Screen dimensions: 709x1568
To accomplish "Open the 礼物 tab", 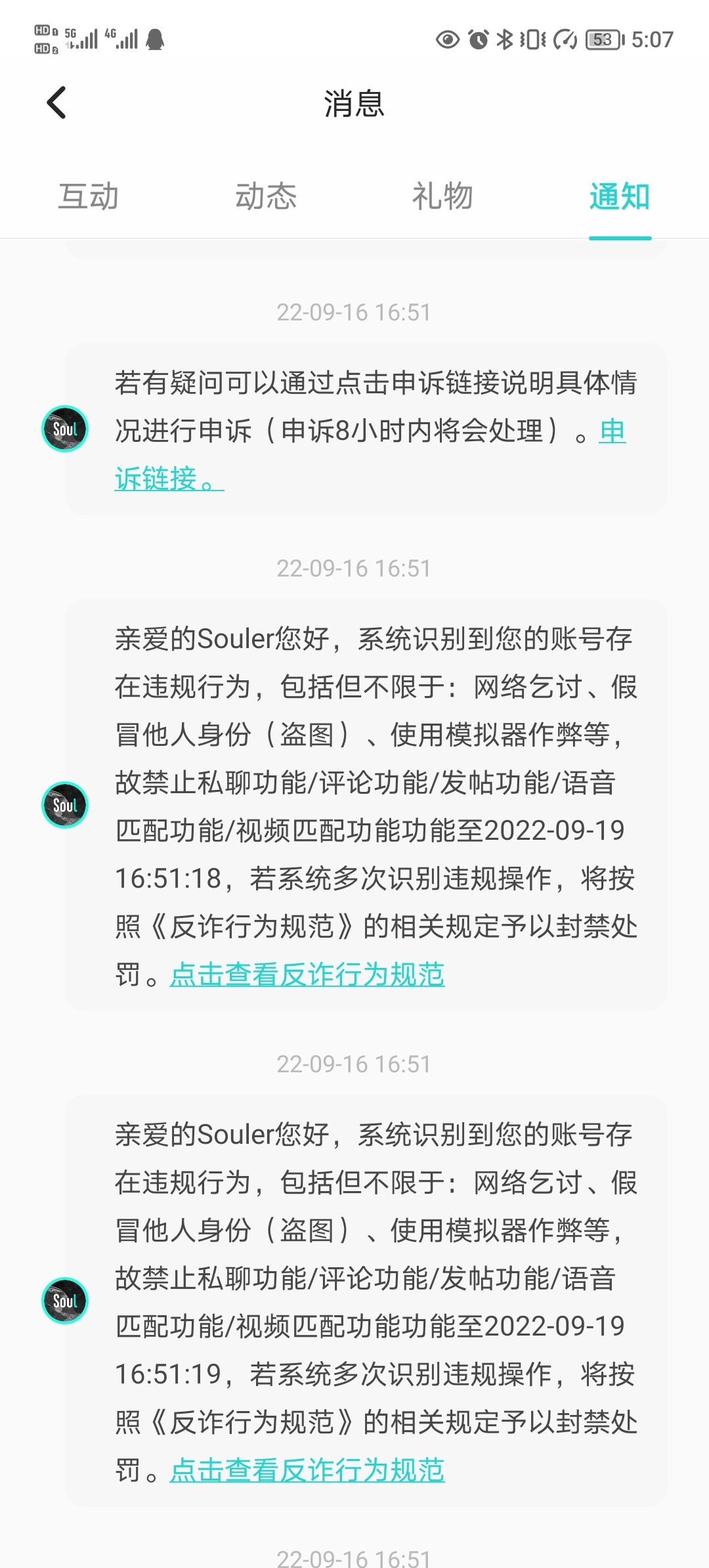I will pyautogui.click(x=442, y=196).
